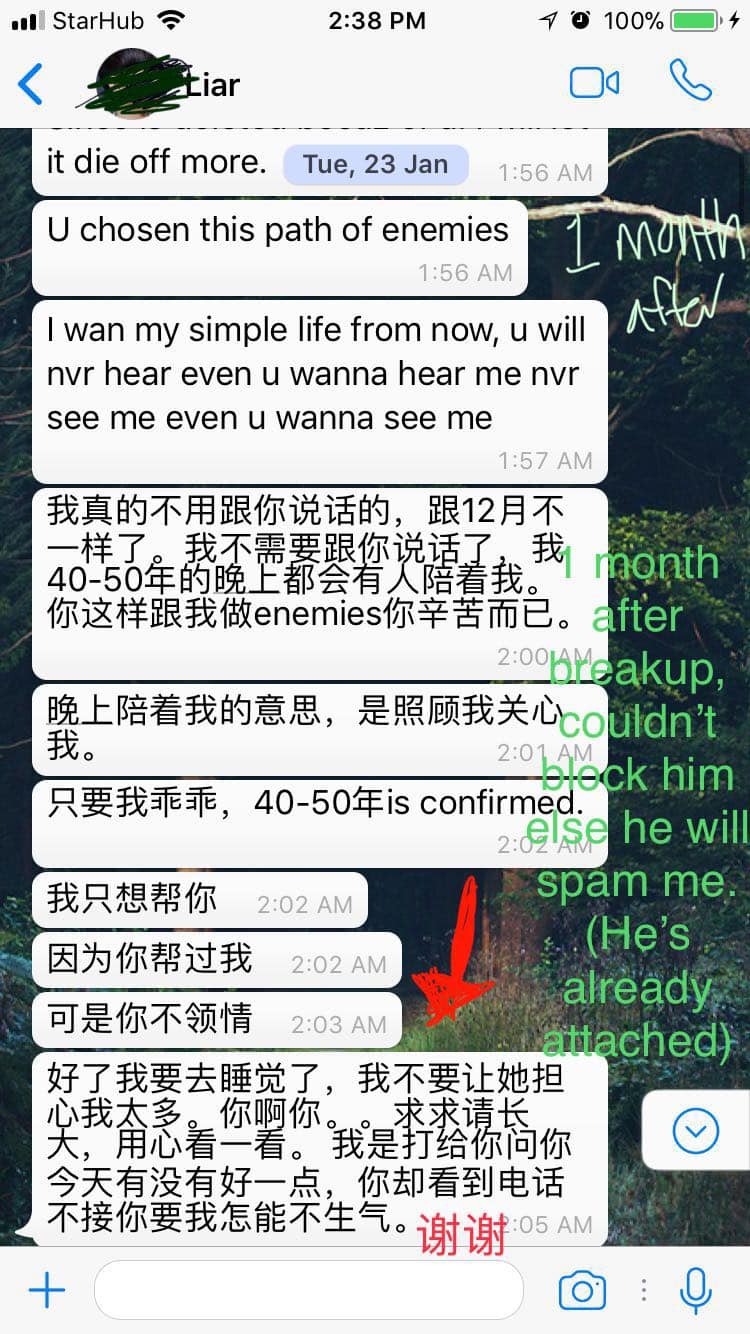Open the attachment plus menu

46,1291
